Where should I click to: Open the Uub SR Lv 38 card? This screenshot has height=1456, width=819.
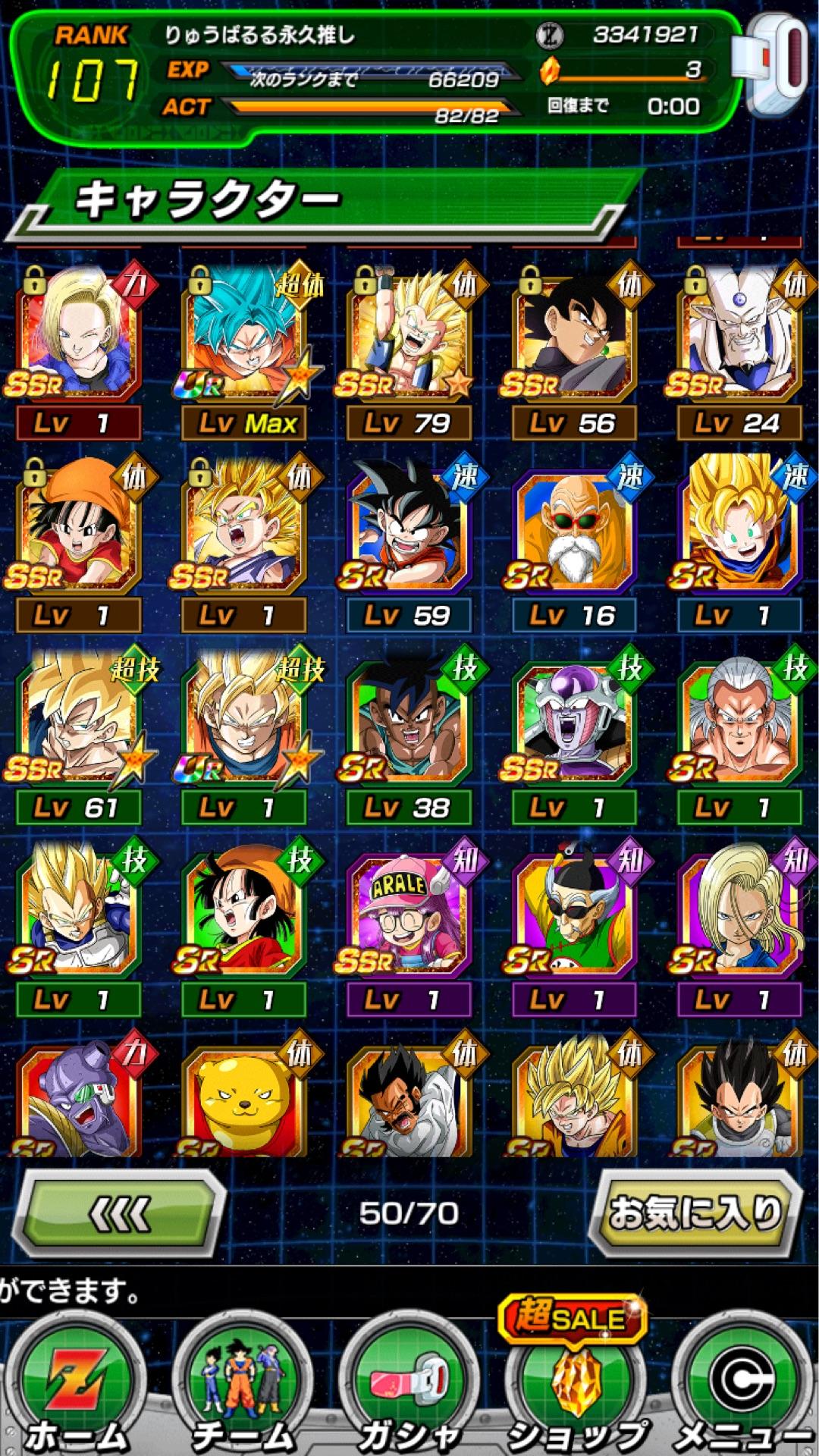(409, 737)
